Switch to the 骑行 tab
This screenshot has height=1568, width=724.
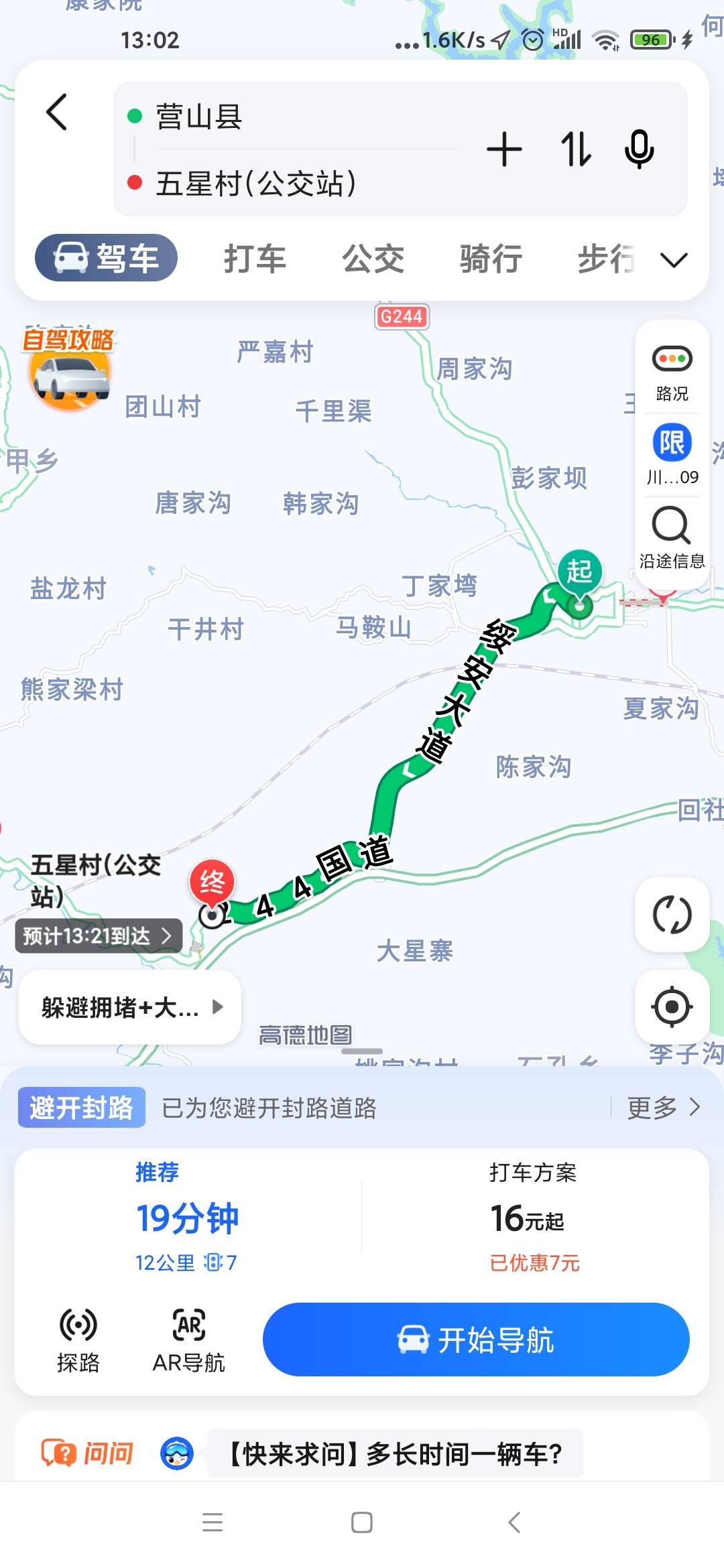click(x=491, y=259)
